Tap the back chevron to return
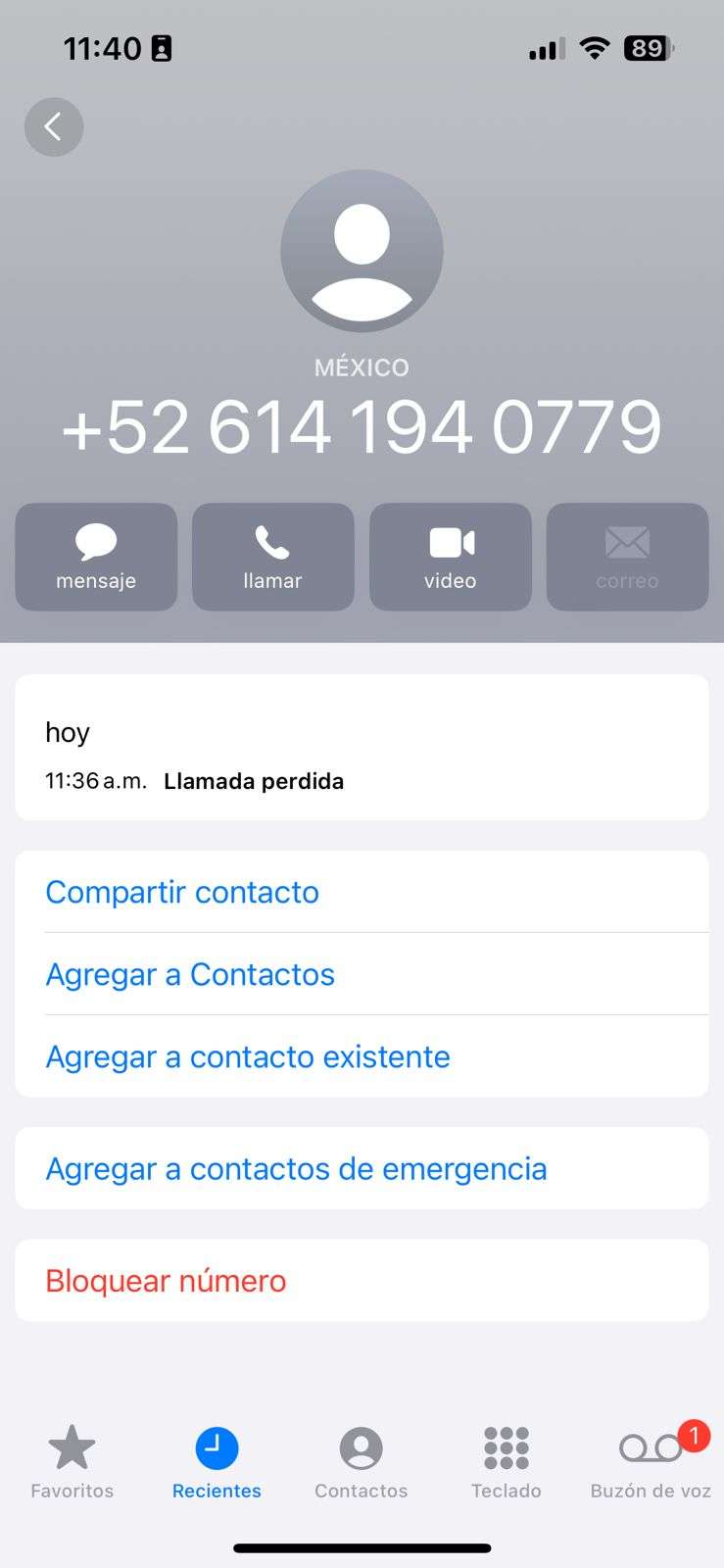Image resolution: width=724 pixels, height=1568 pixels. pyautogui.click(x=54, y=126)
